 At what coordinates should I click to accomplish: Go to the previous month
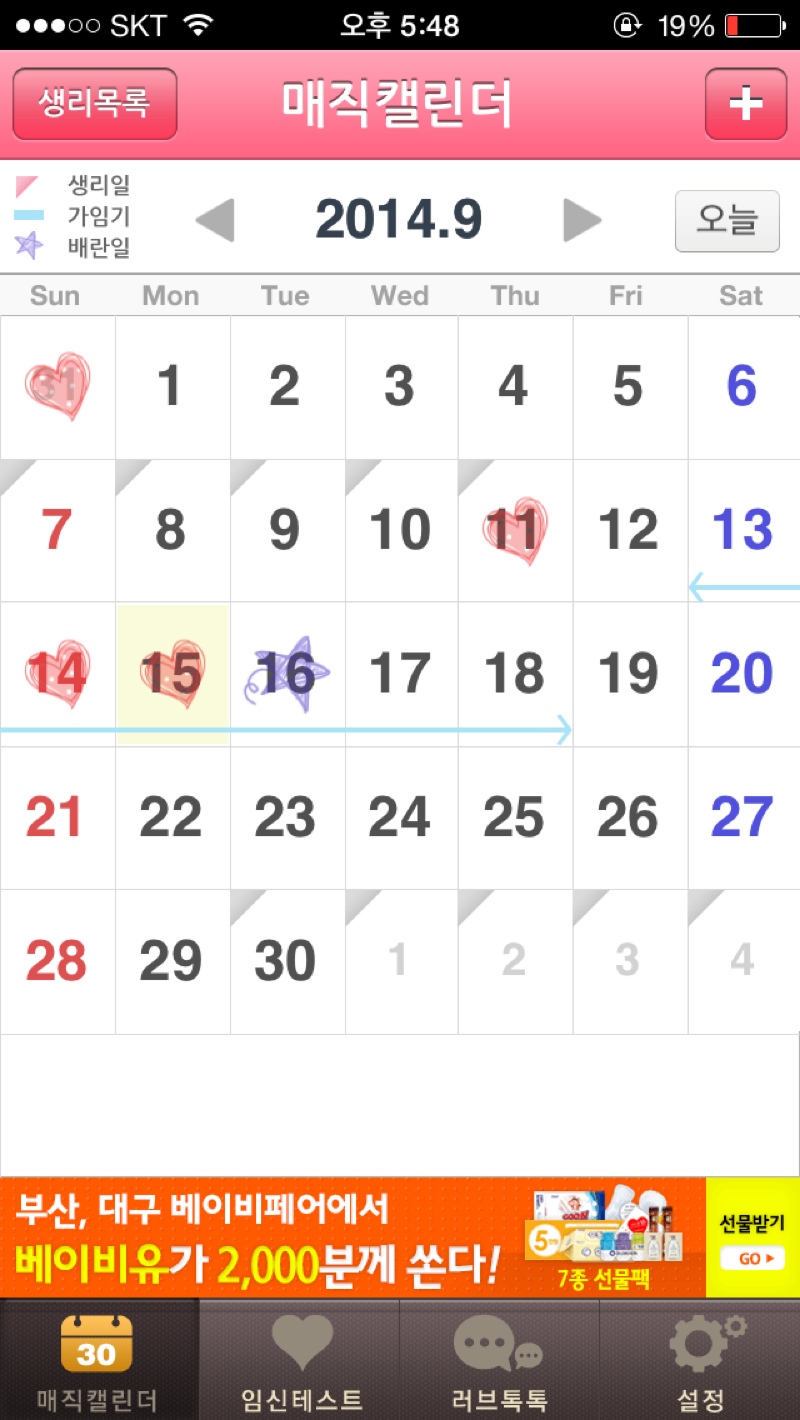(x=215, y=220)
